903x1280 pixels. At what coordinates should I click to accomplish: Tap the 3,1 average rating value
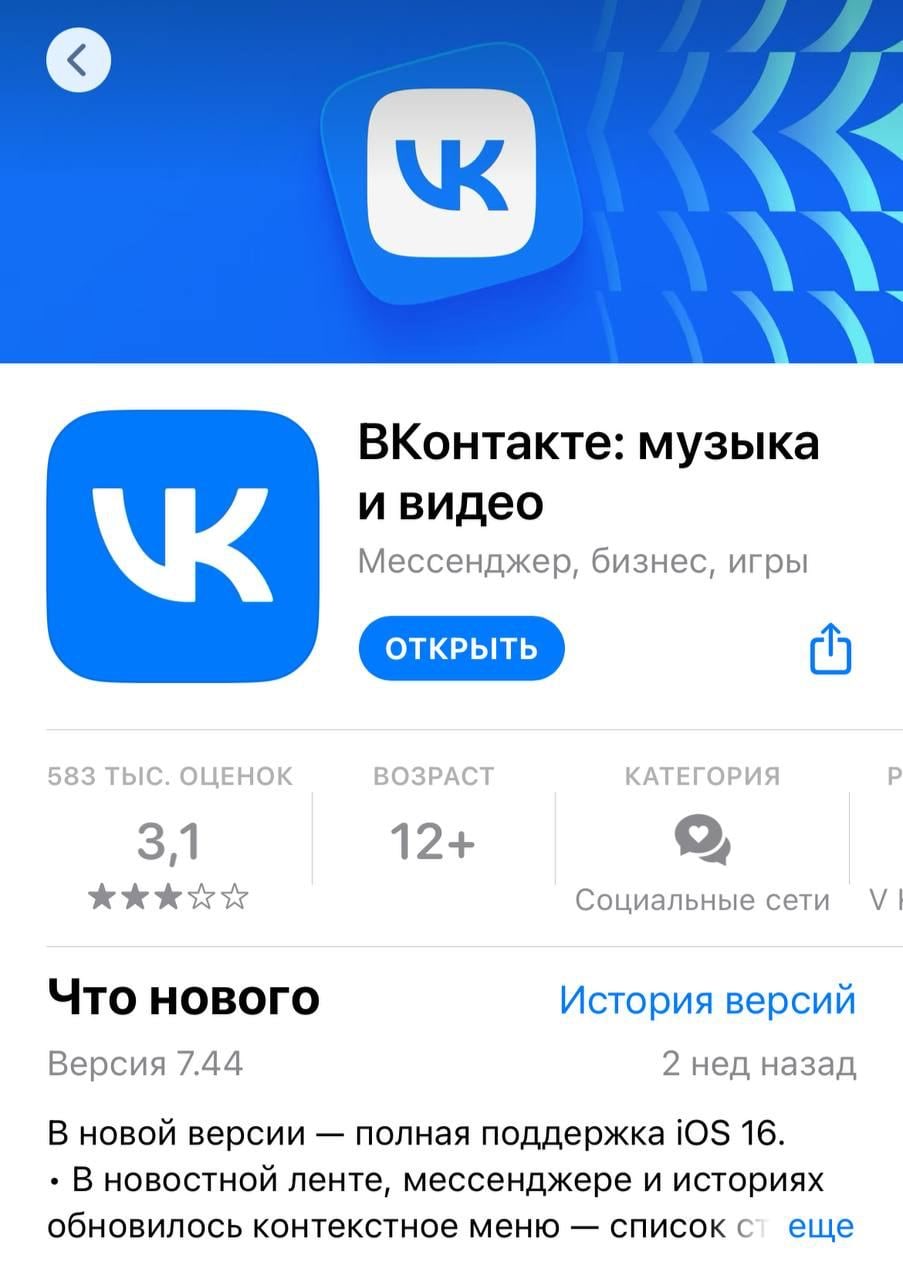click(168, 842)
